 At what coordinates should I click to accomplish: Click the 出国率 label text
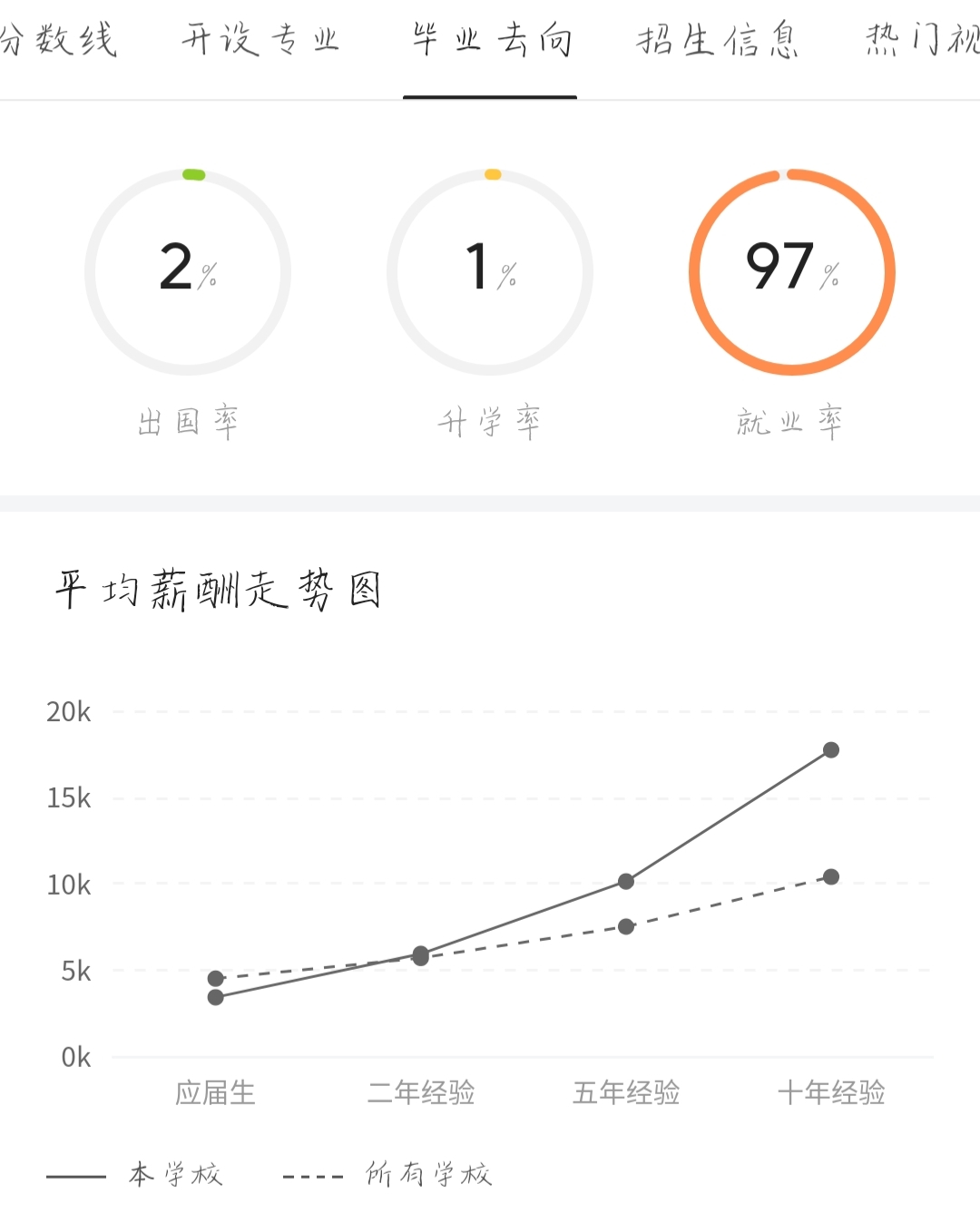188,419
